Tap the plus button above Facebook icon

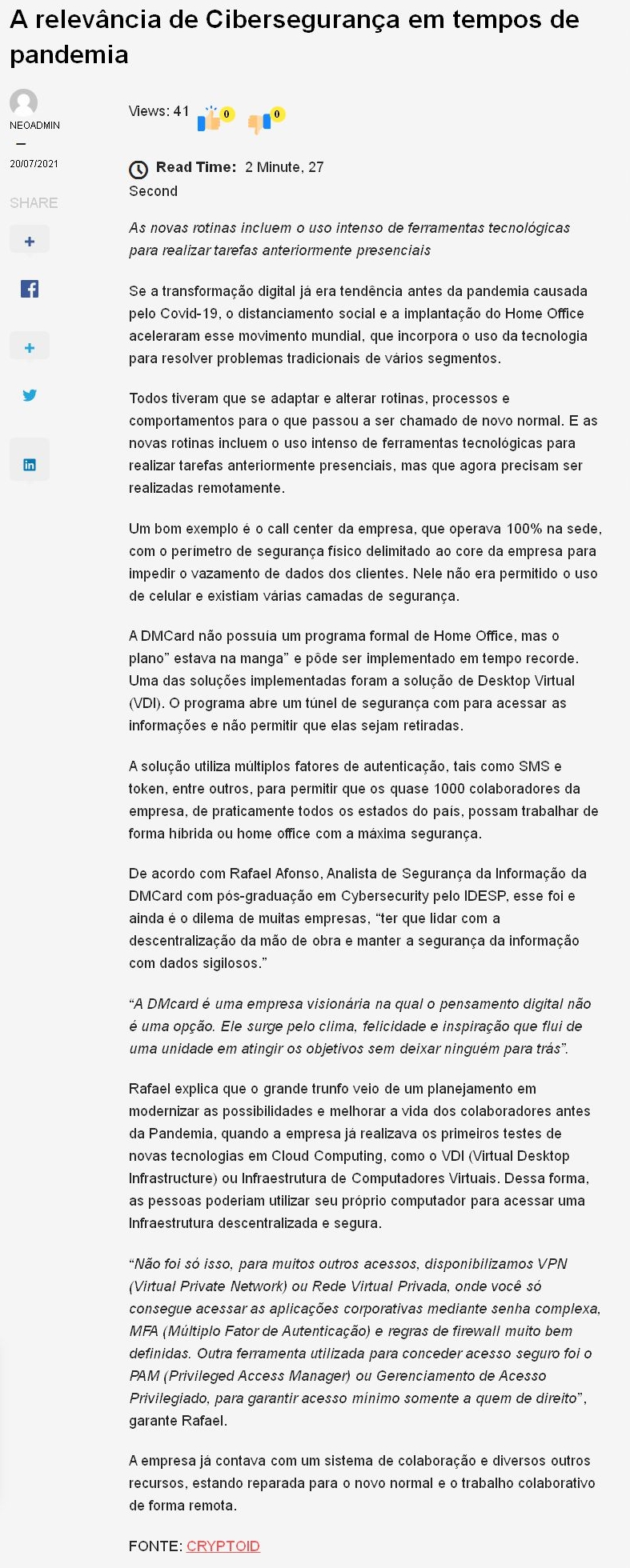pos(30,241)
